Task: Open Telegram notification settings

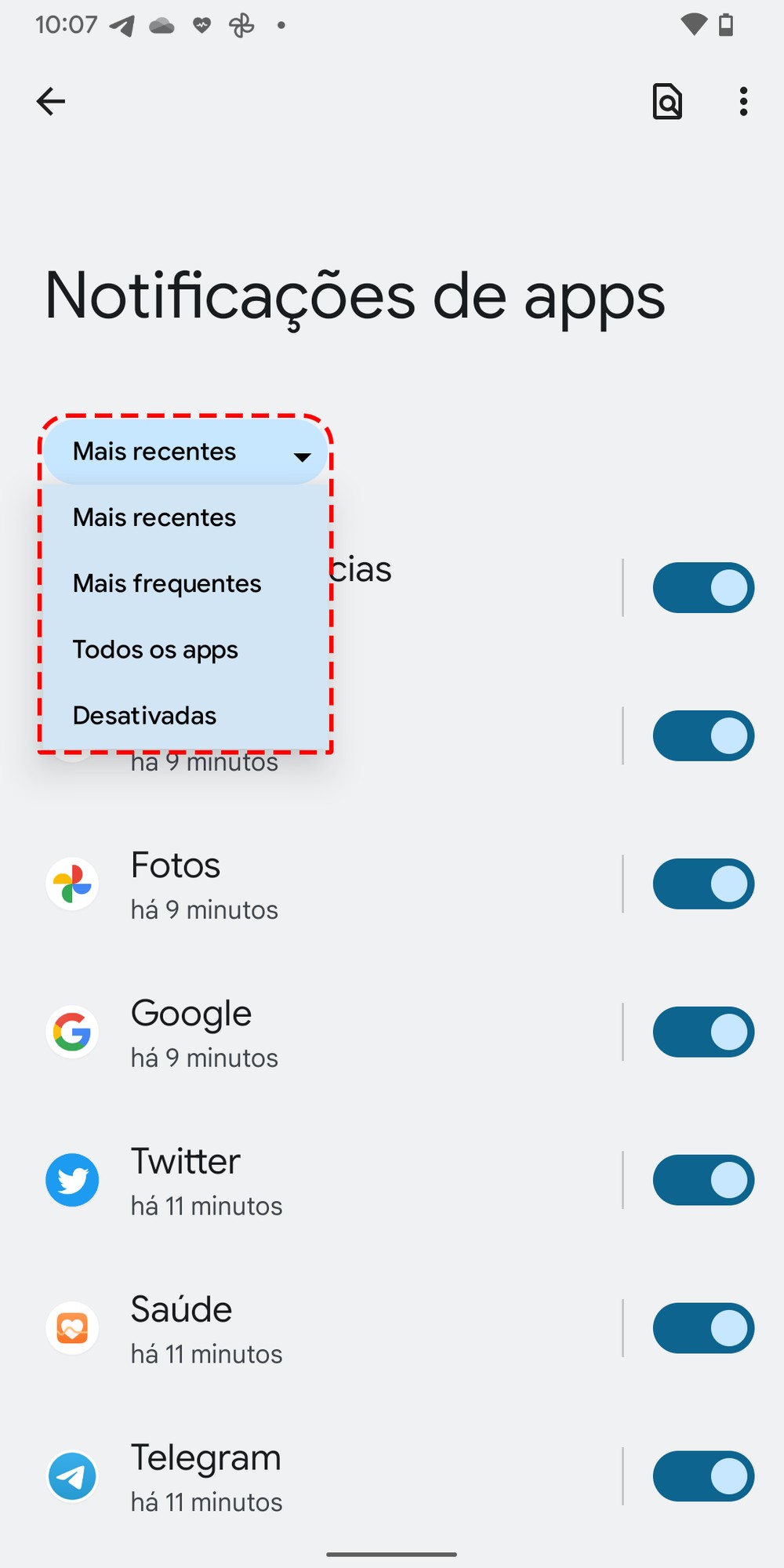Action: (314, 1477)
